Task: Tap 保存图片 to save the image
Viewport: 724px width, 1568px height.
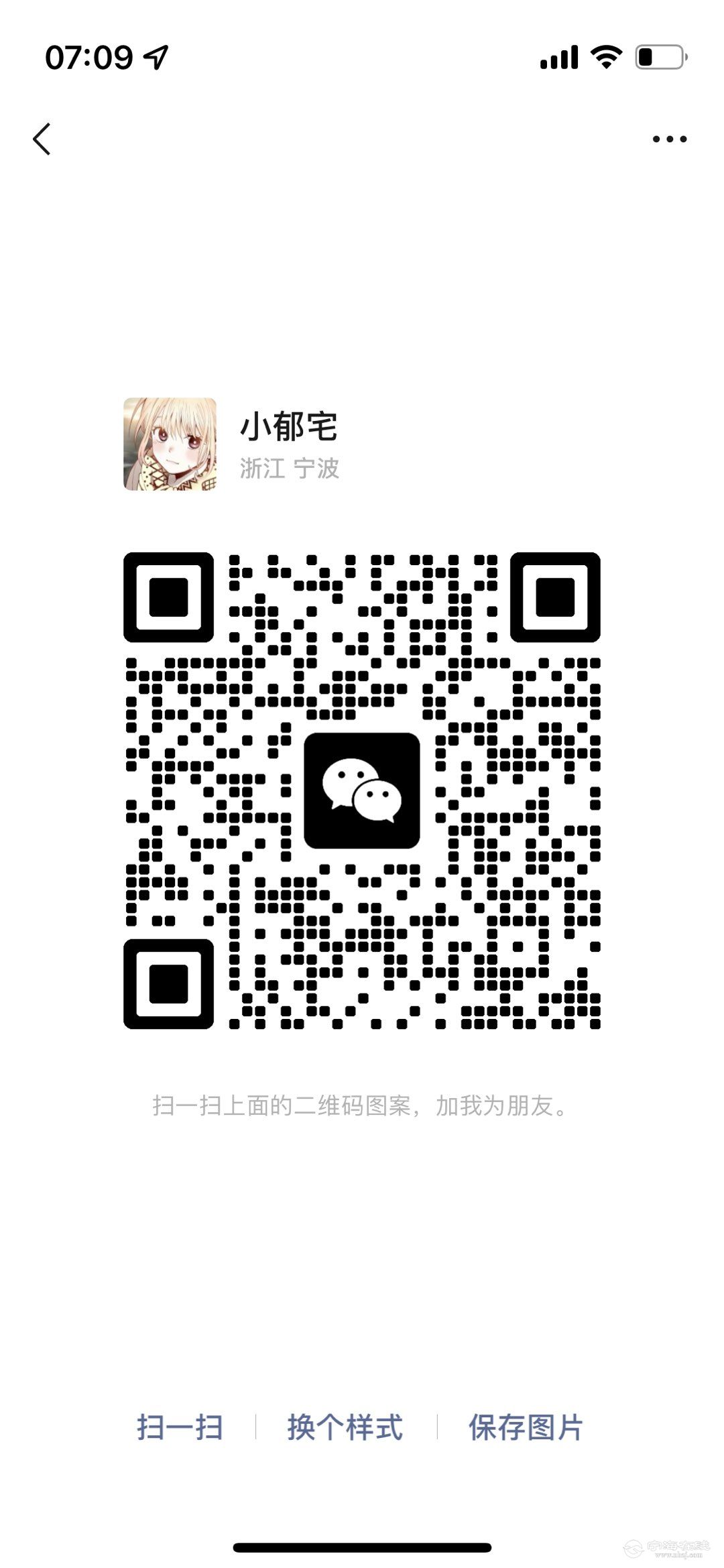Action: [526, 1427]
